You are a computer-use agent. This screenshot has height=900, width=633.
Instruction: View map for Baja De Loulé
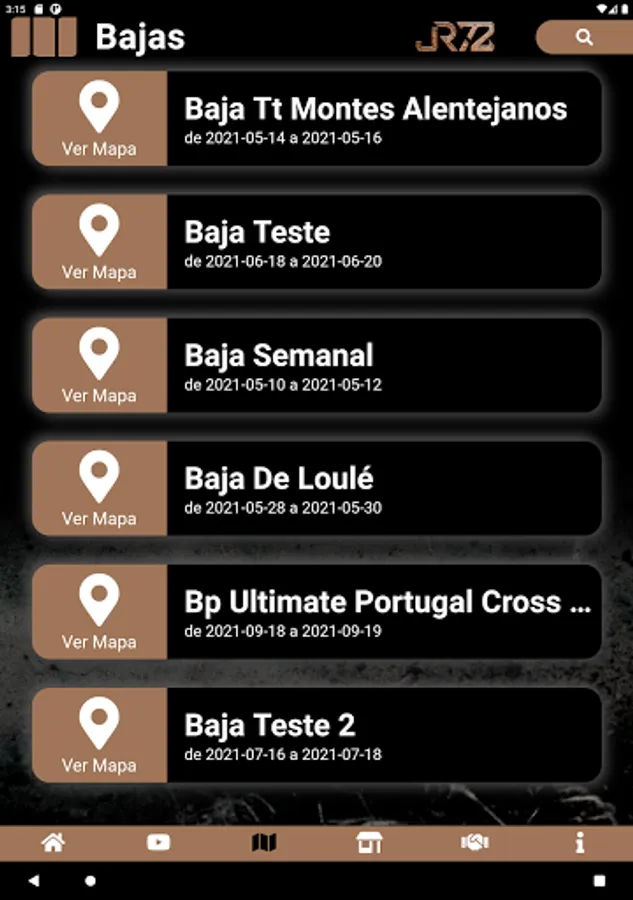(x=99, y=489)
